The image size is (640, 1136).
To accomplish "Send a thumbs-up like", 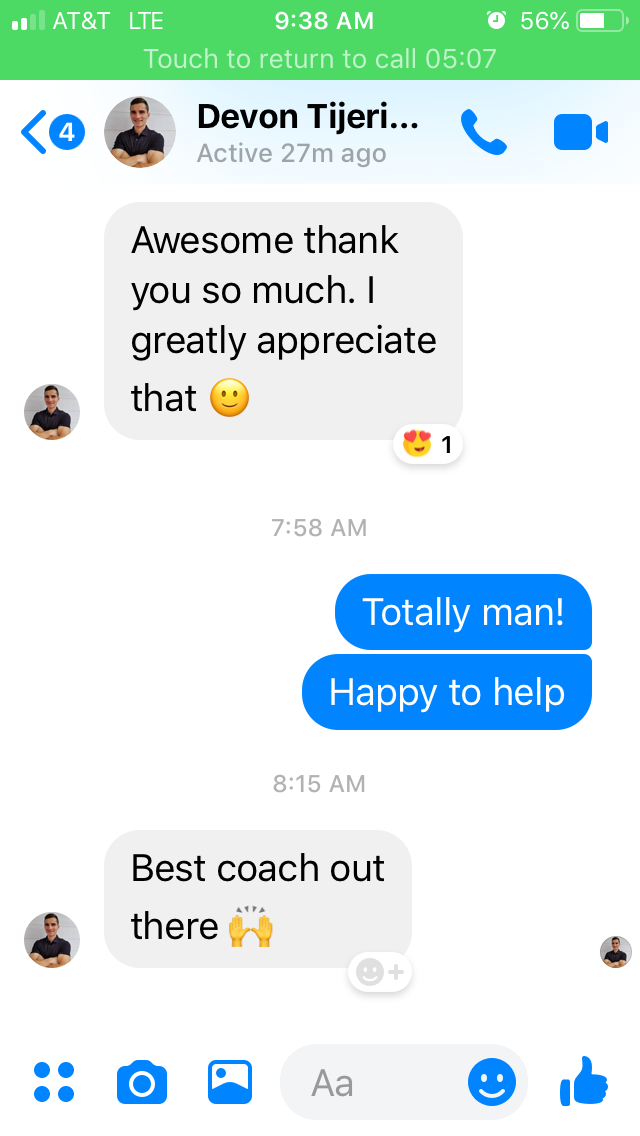I will pos(584,1080).
